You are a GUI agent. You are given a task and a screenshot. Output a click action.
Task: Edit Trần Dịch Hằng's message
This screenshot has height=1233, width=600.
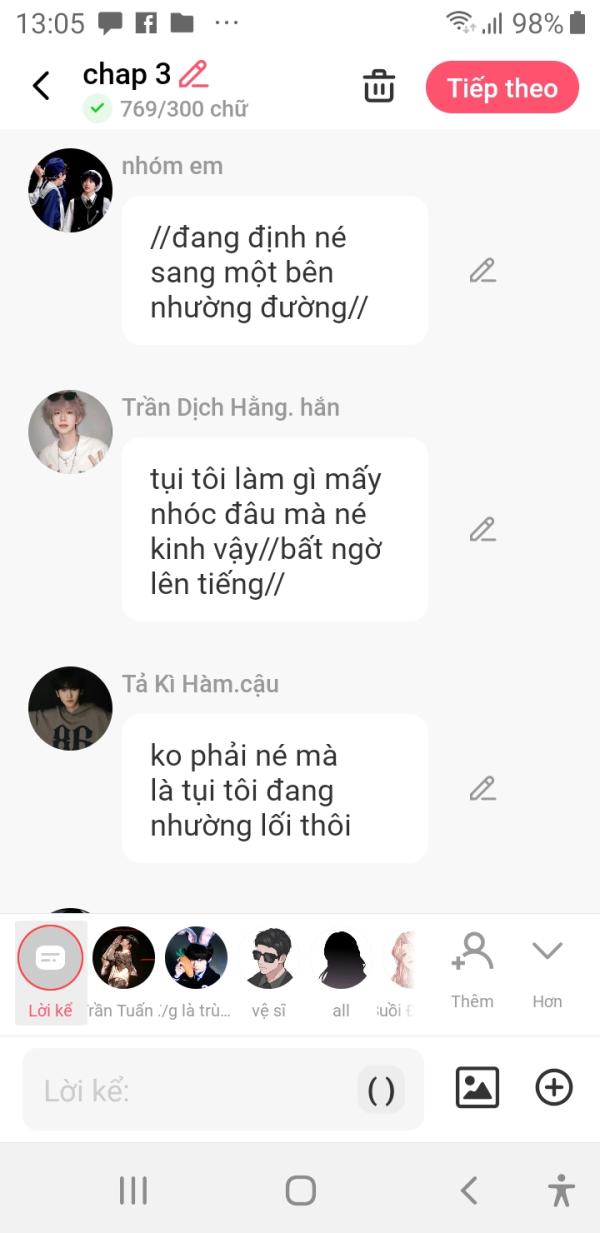pos(483,529)
